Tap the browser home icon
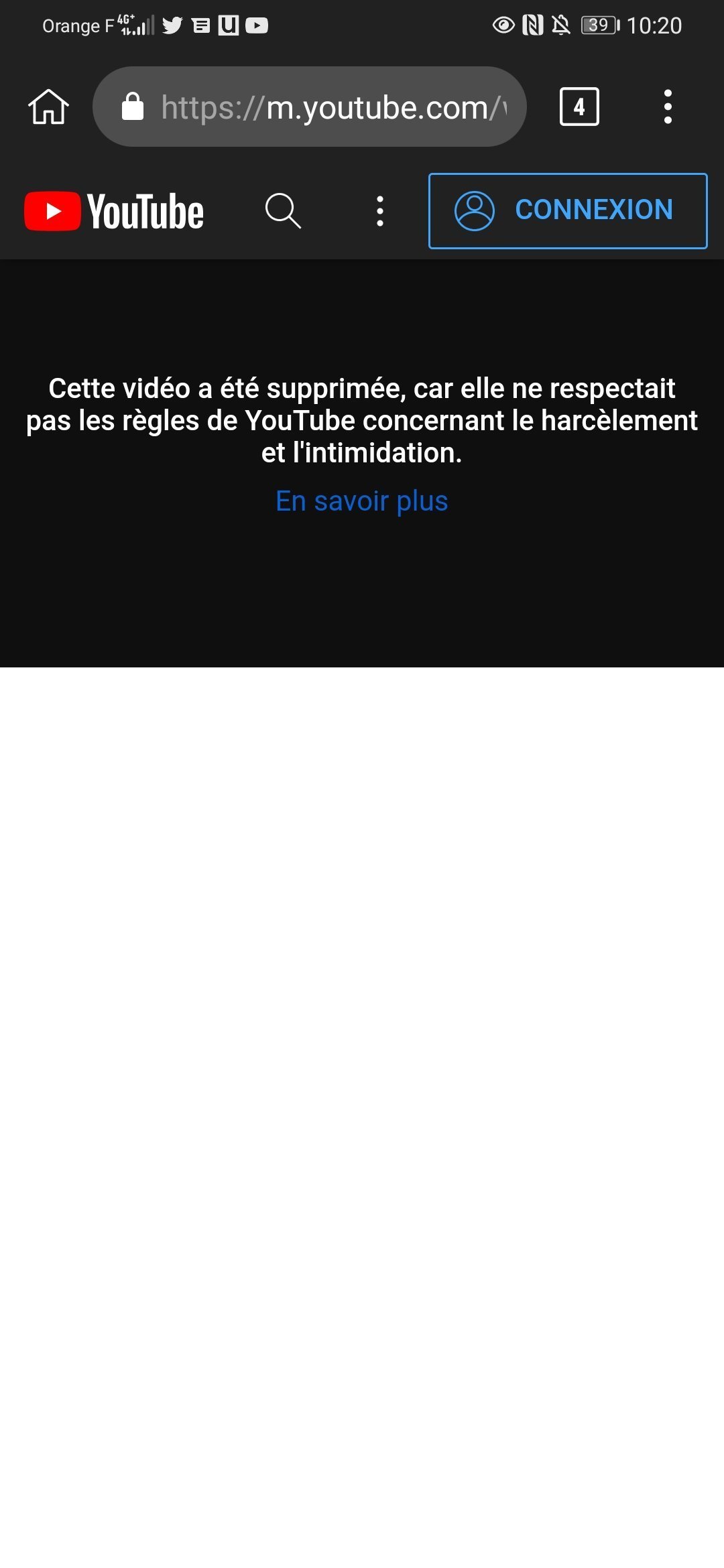724x1568 pixels. pyautogui.click(x=48, y=107)
